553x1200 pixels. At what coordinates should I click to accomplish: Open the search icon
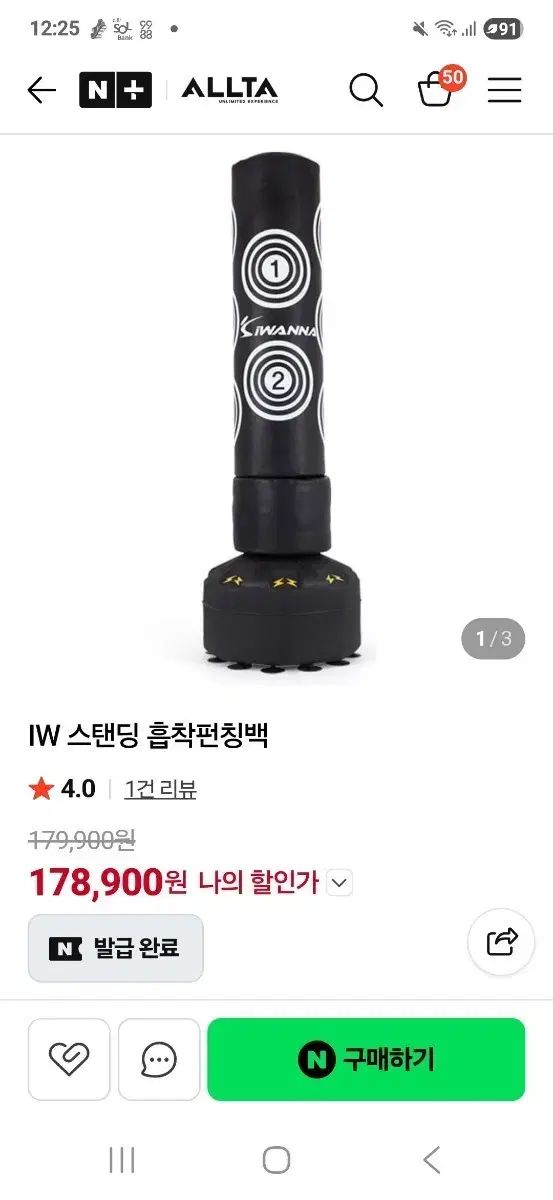tap(367, 91)
